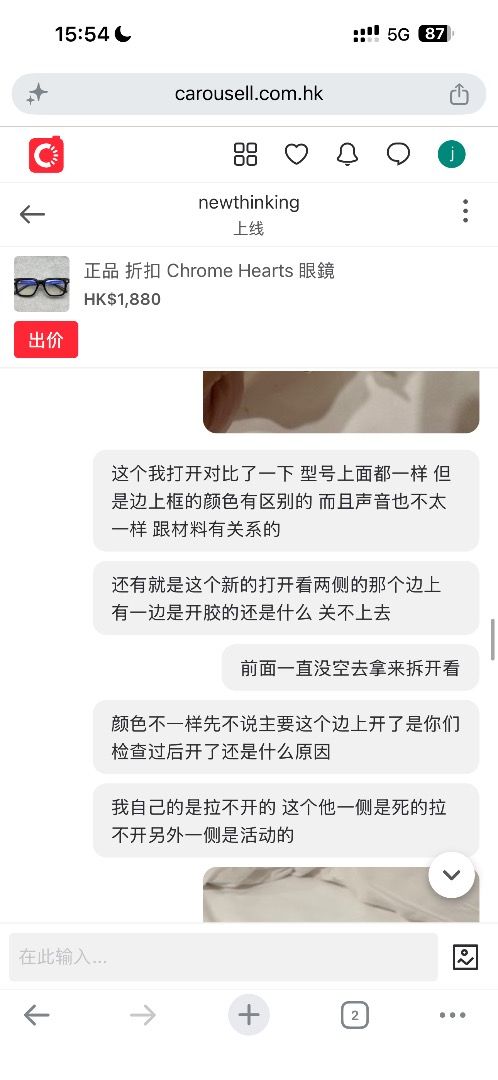Tap the carousell.com.hk address bar

pos(249,94)
